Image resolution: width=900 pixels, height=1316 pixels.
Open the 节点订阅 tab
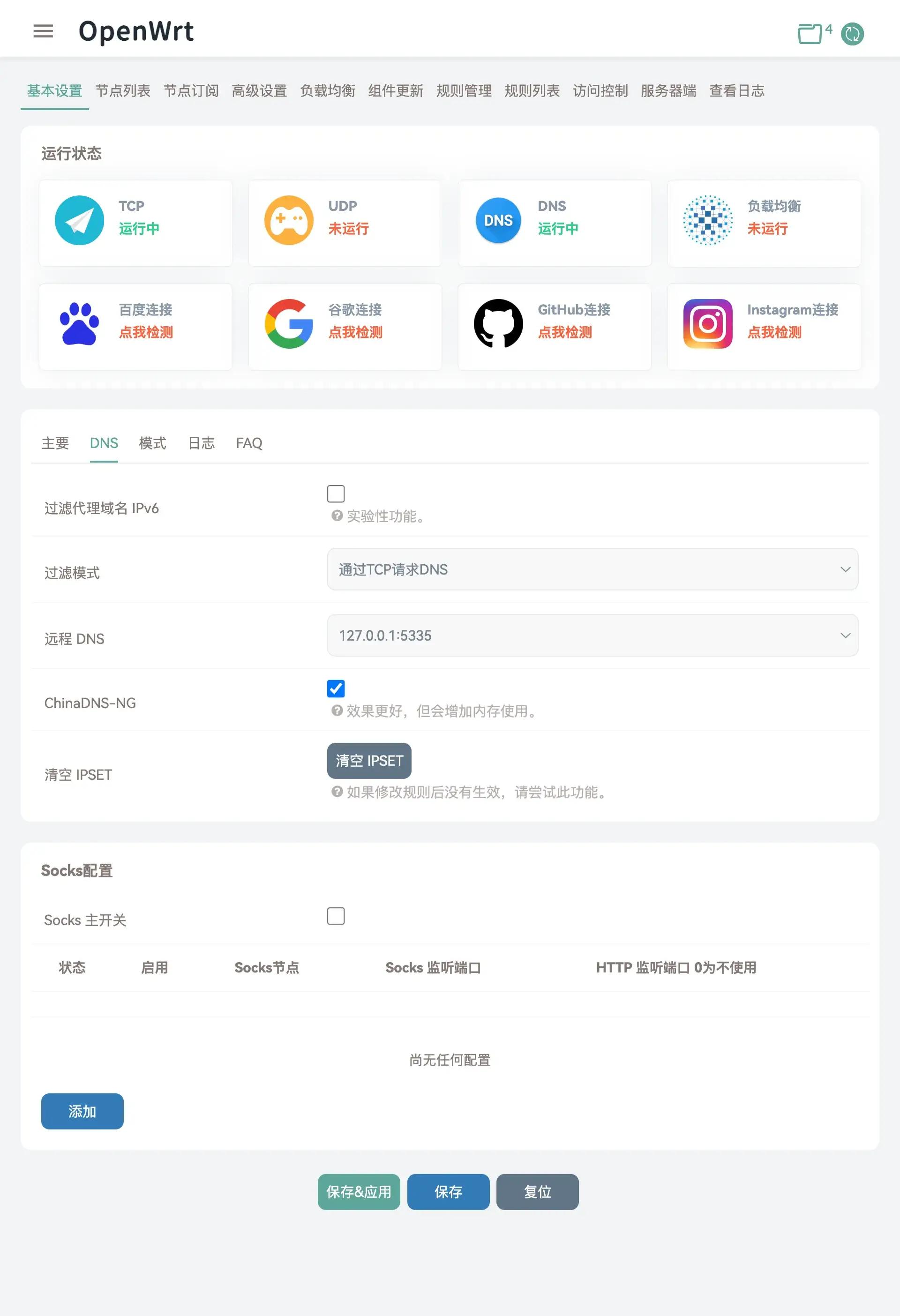click(x=191, y=90)
